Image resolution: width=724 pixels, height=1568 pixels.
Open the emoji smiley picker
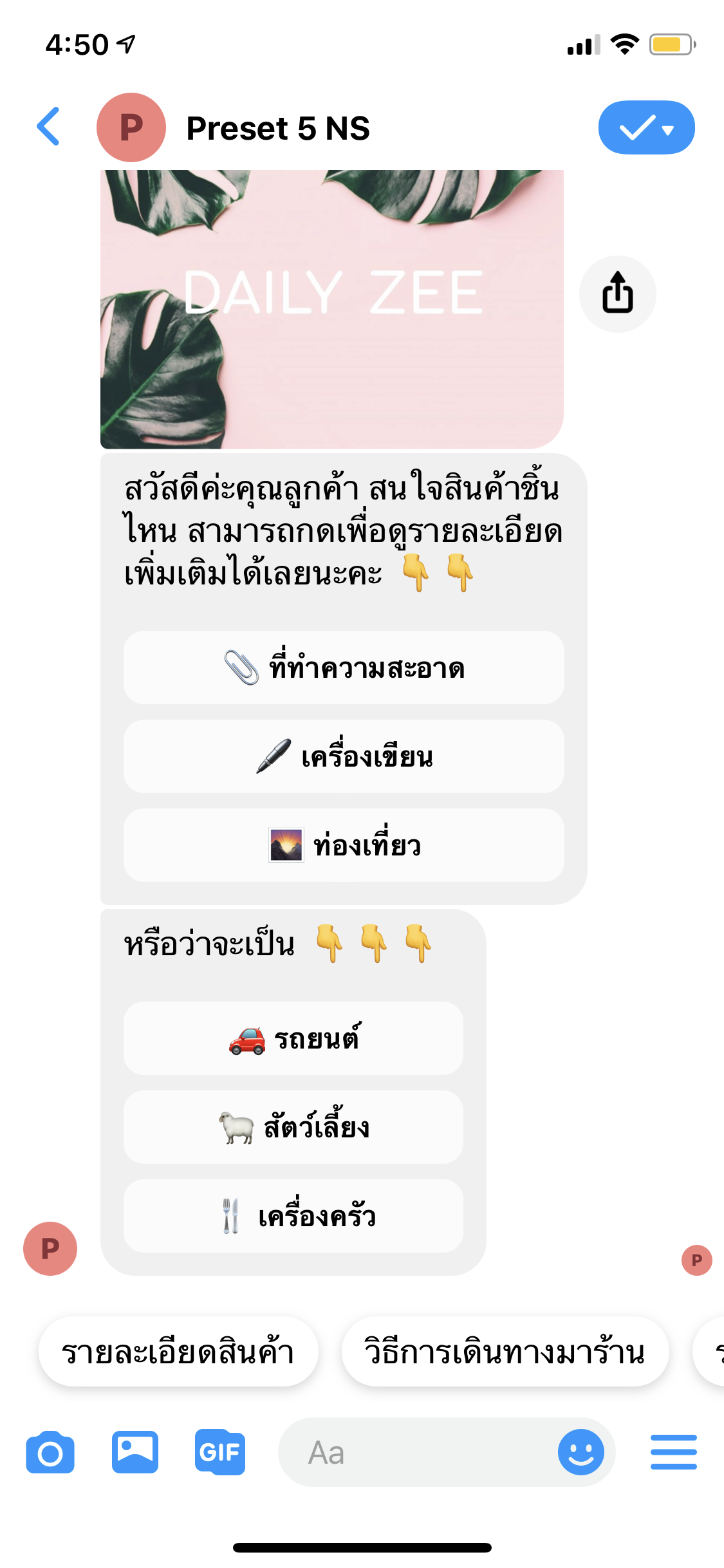point(580,1452)
